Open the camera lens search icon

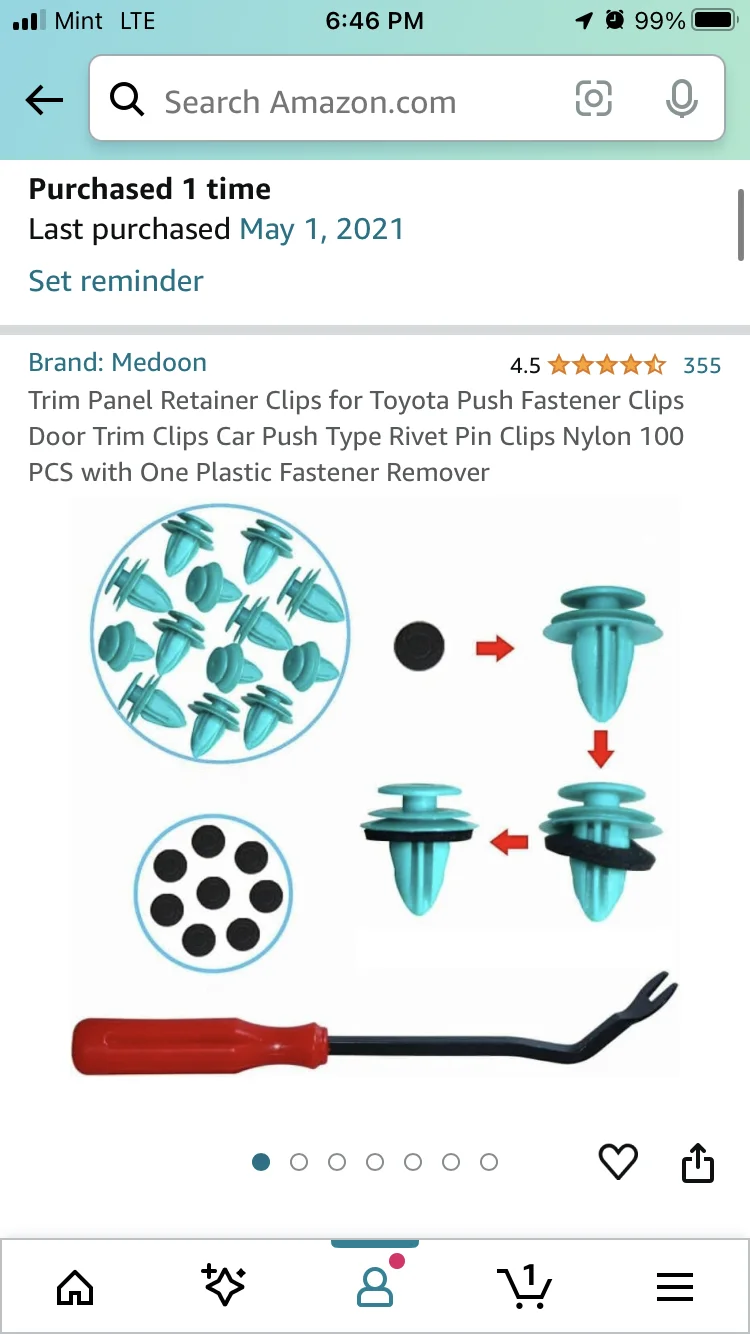(x=593, y=99)
